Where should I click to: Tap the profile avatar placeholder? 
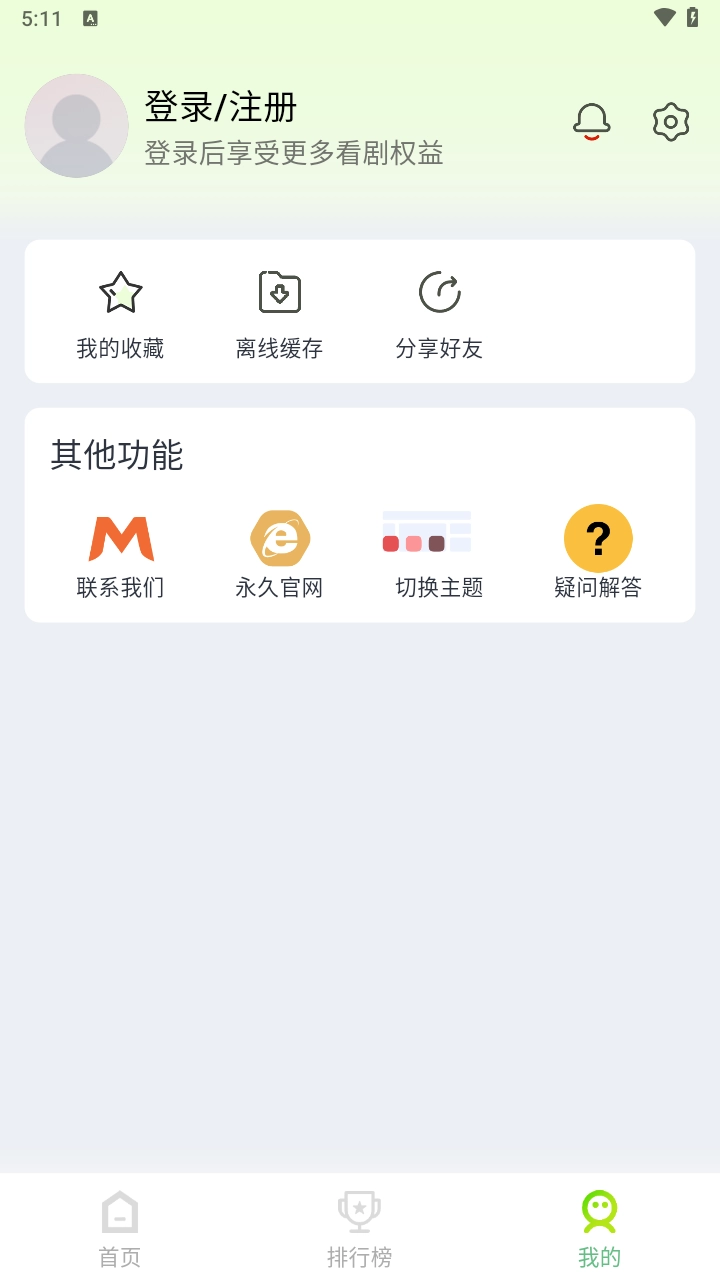76,126
